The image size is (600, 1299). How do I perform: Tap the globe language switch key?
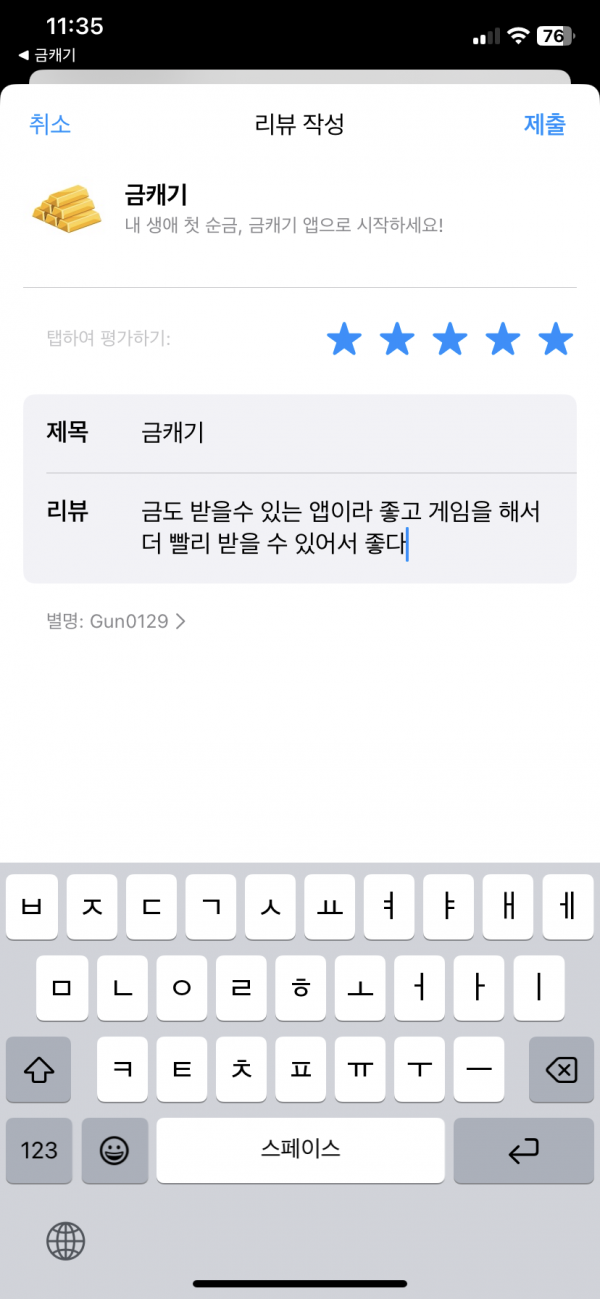[x=66, y=1241]
